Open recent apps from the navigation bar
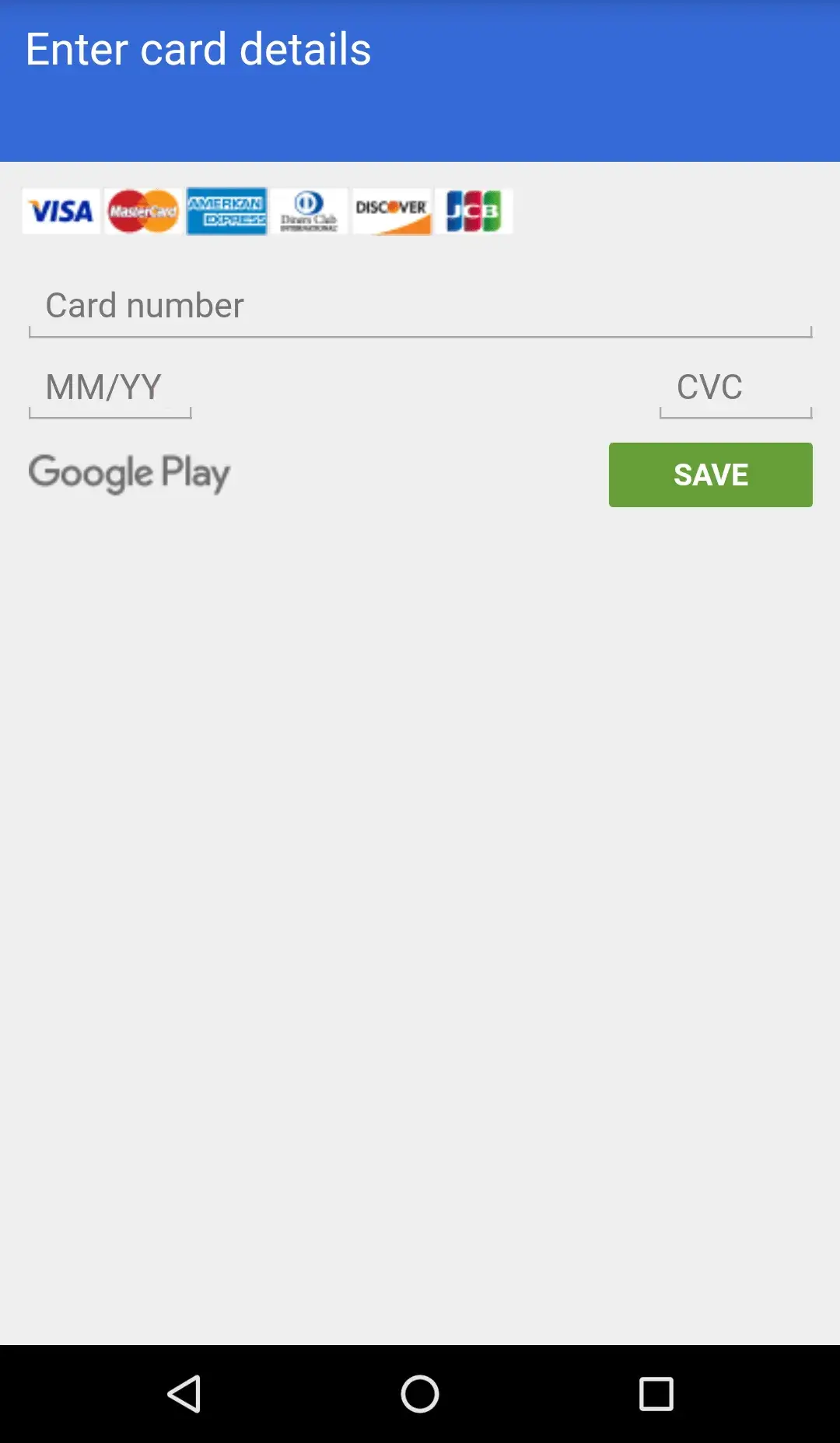Image resolution: width=840 pixels, height=1443 pixels. (656, 1393)
